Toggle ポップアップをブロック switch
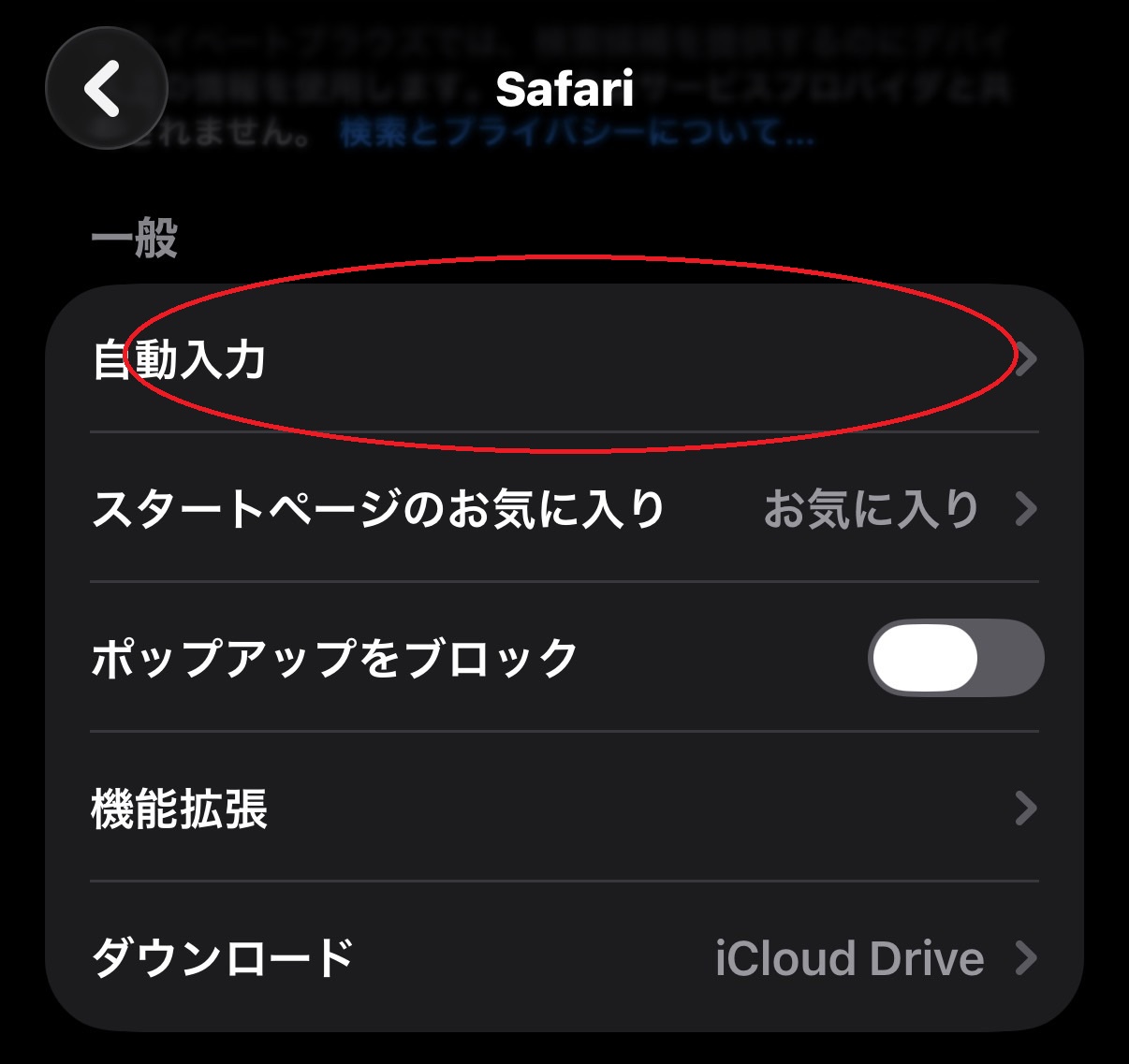This screenshot has width=1129, height=1064. (955, 658)
